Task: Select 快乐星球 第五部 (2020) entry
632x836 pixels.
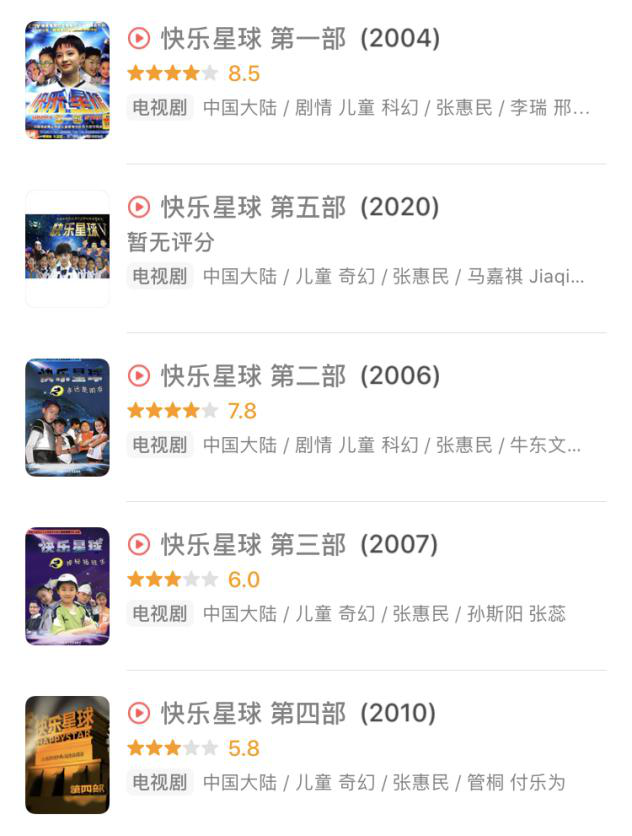Action: click(x=300, y=208)
